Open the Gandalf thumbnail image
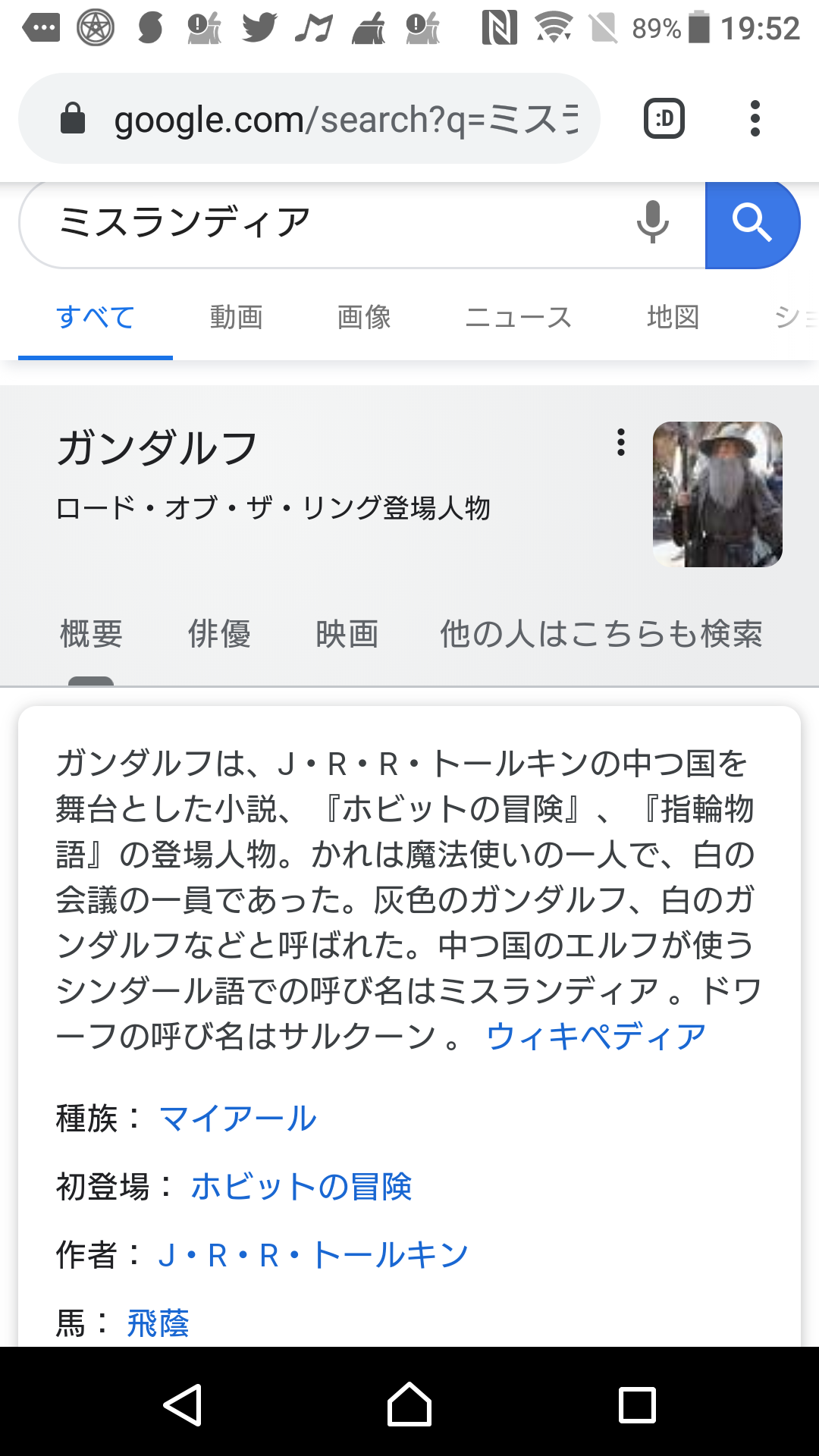Screen dimensions: 819x1456 click(717, 494)
